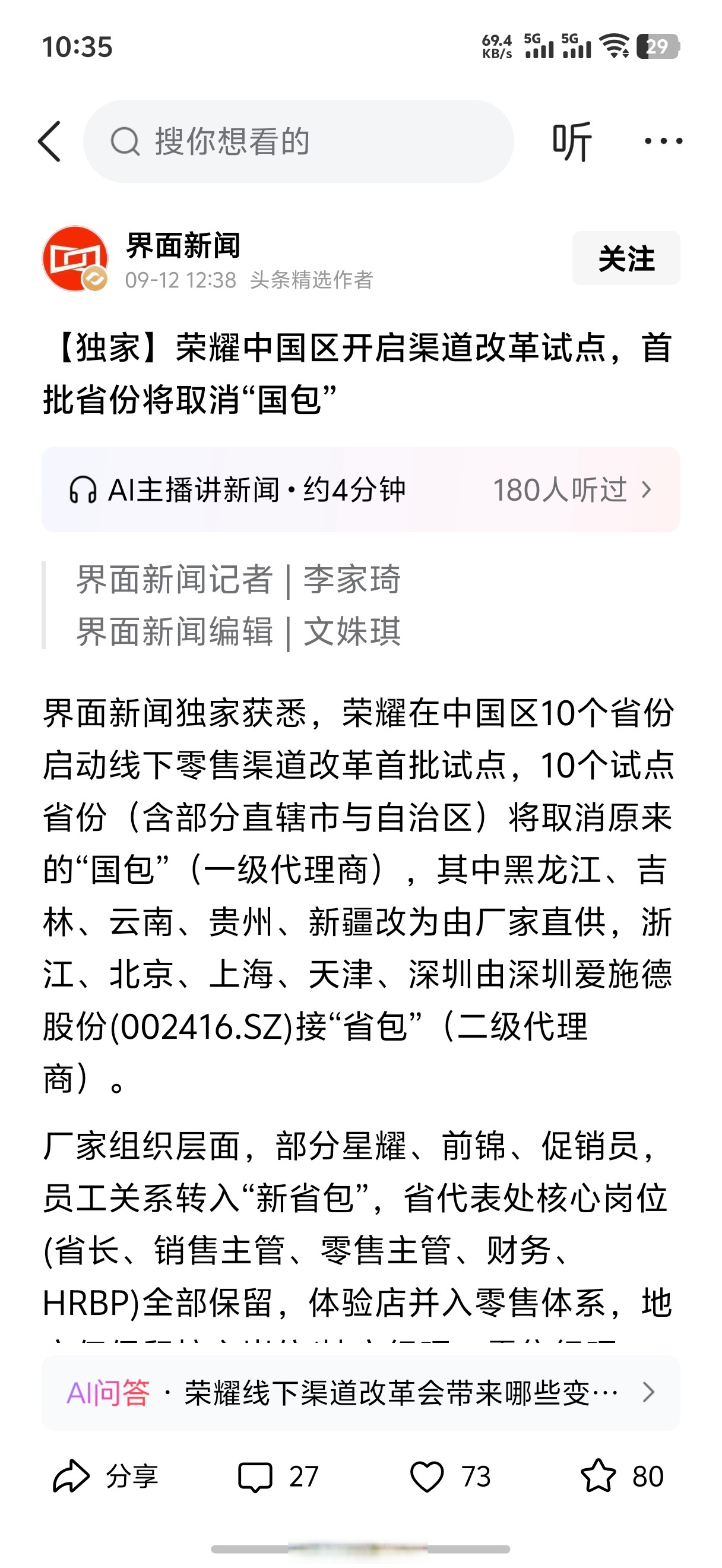
Task: Tap the search magnifier icon
Action: (125, 141)
